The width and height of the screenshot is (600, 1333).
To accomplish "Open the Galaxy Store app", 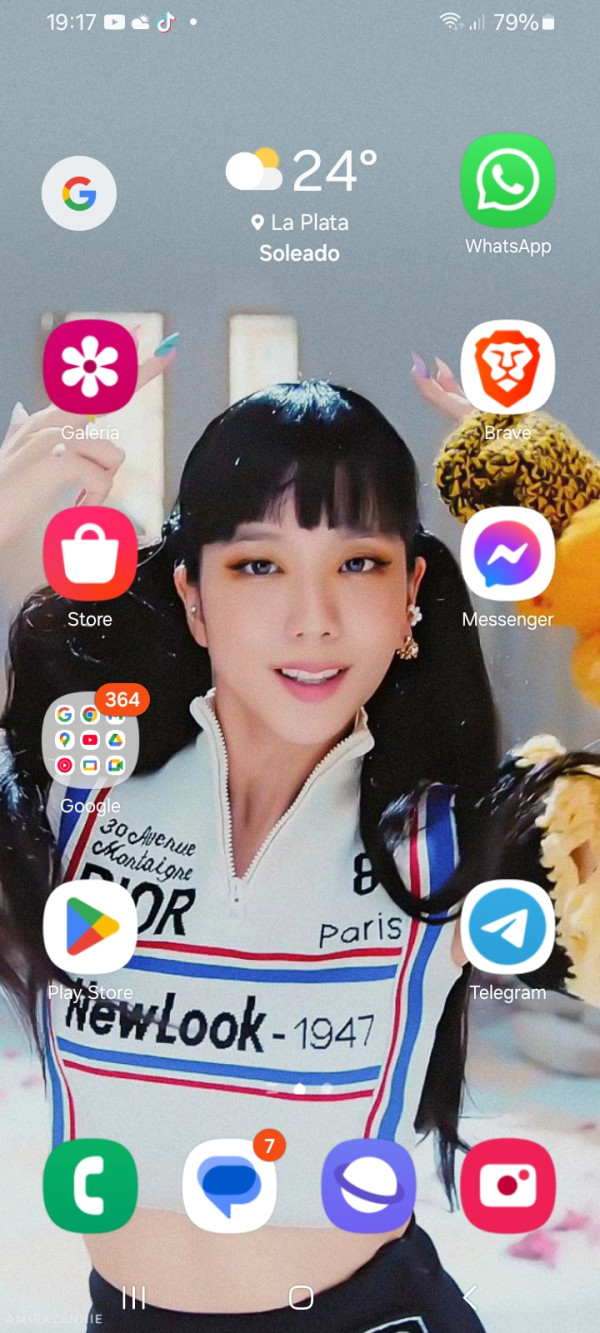I will [x=90, y=553].
